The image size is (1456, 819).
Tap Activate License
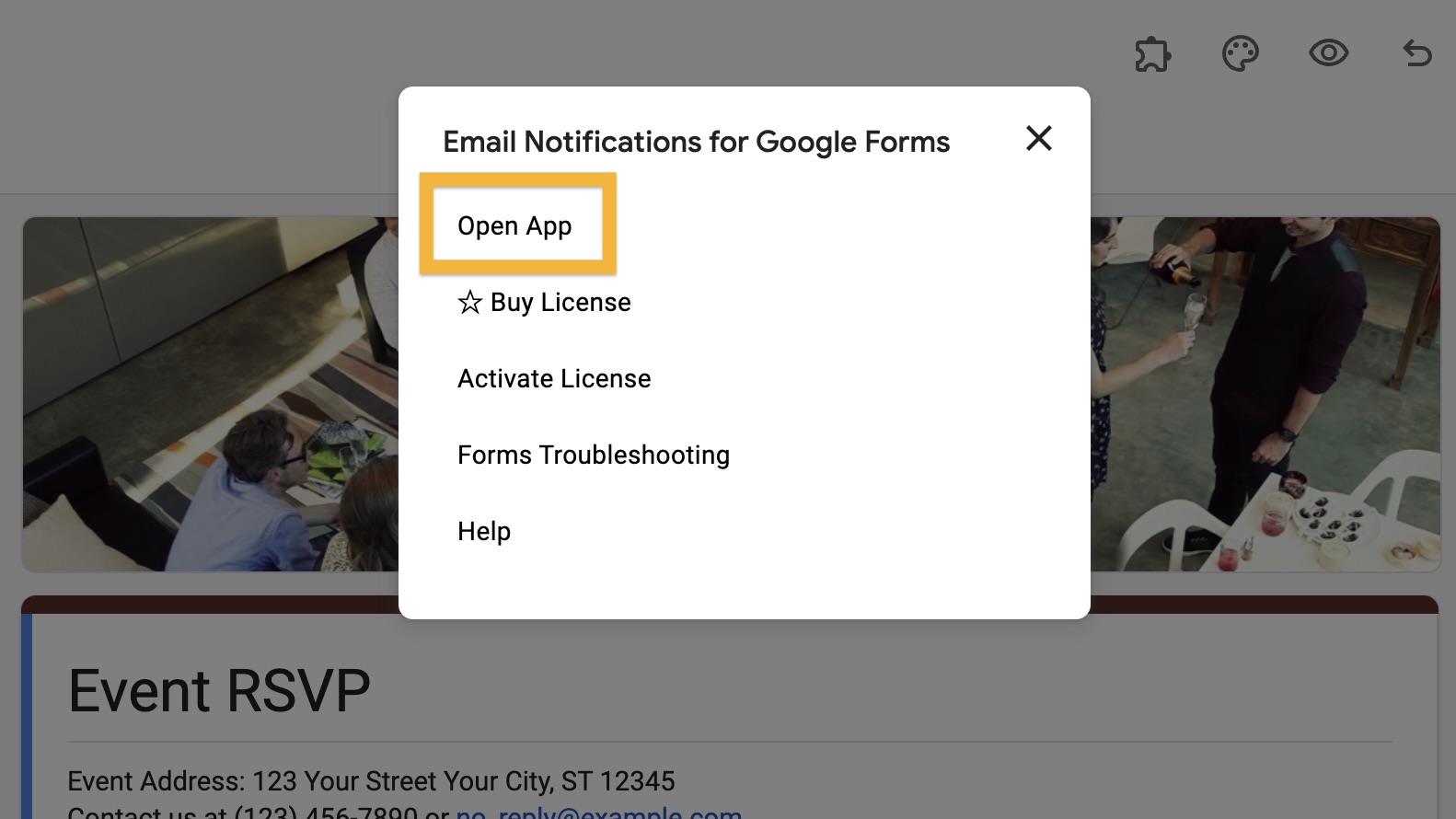pyautogui.click(x=554, y=378)
